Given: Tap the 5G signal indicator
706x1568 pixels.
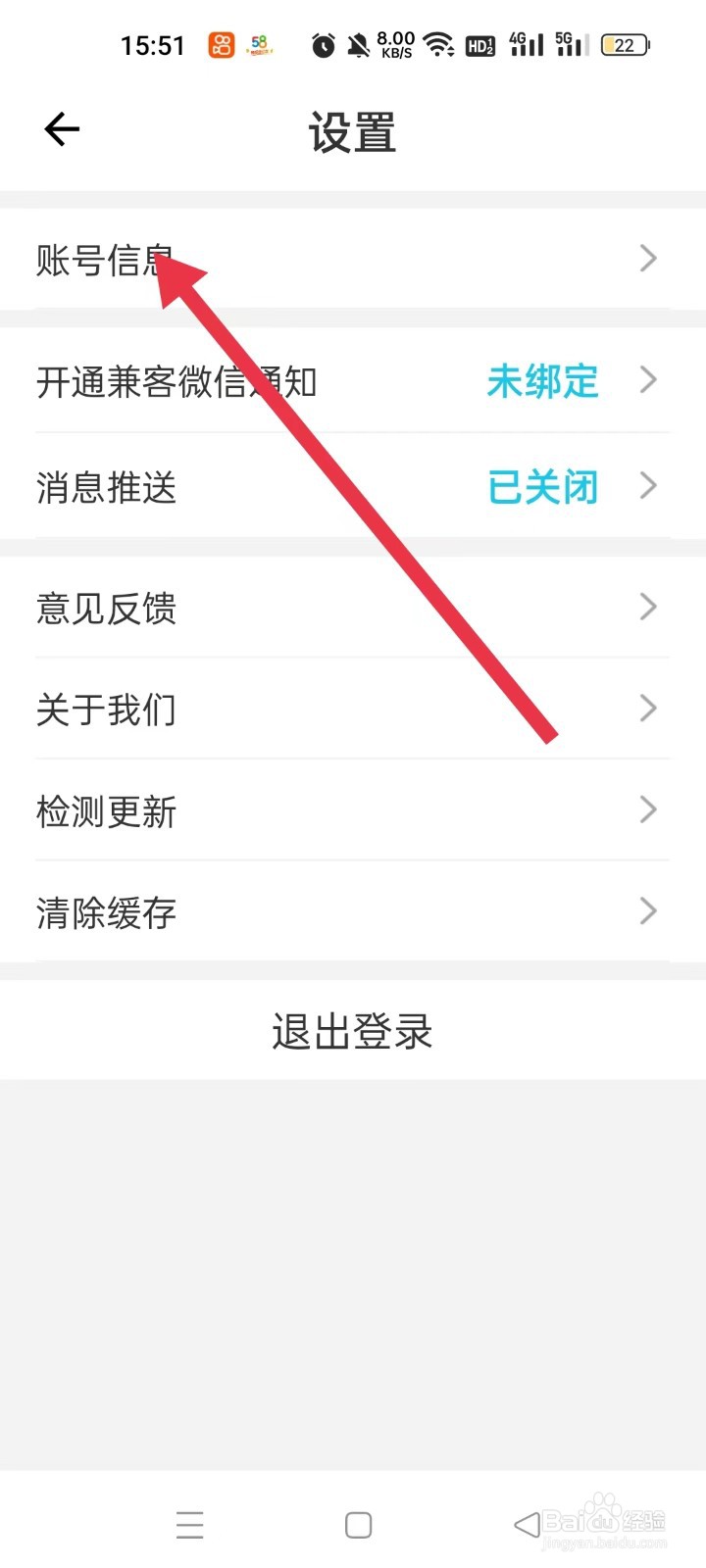Looking at the screenshot, I should 570,43.
